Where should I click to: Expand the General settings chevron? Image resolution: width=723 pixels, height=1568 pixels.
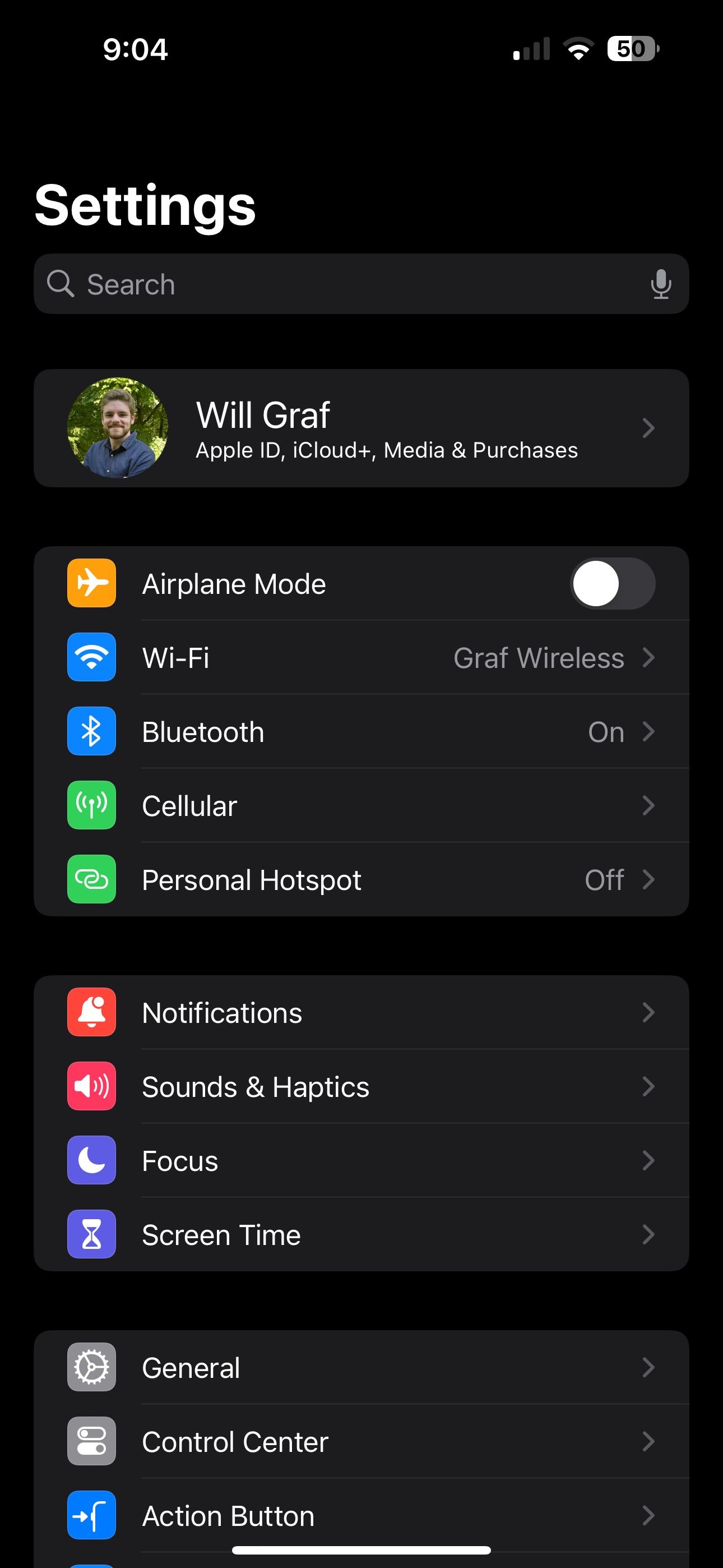(x=649, y=1367)
